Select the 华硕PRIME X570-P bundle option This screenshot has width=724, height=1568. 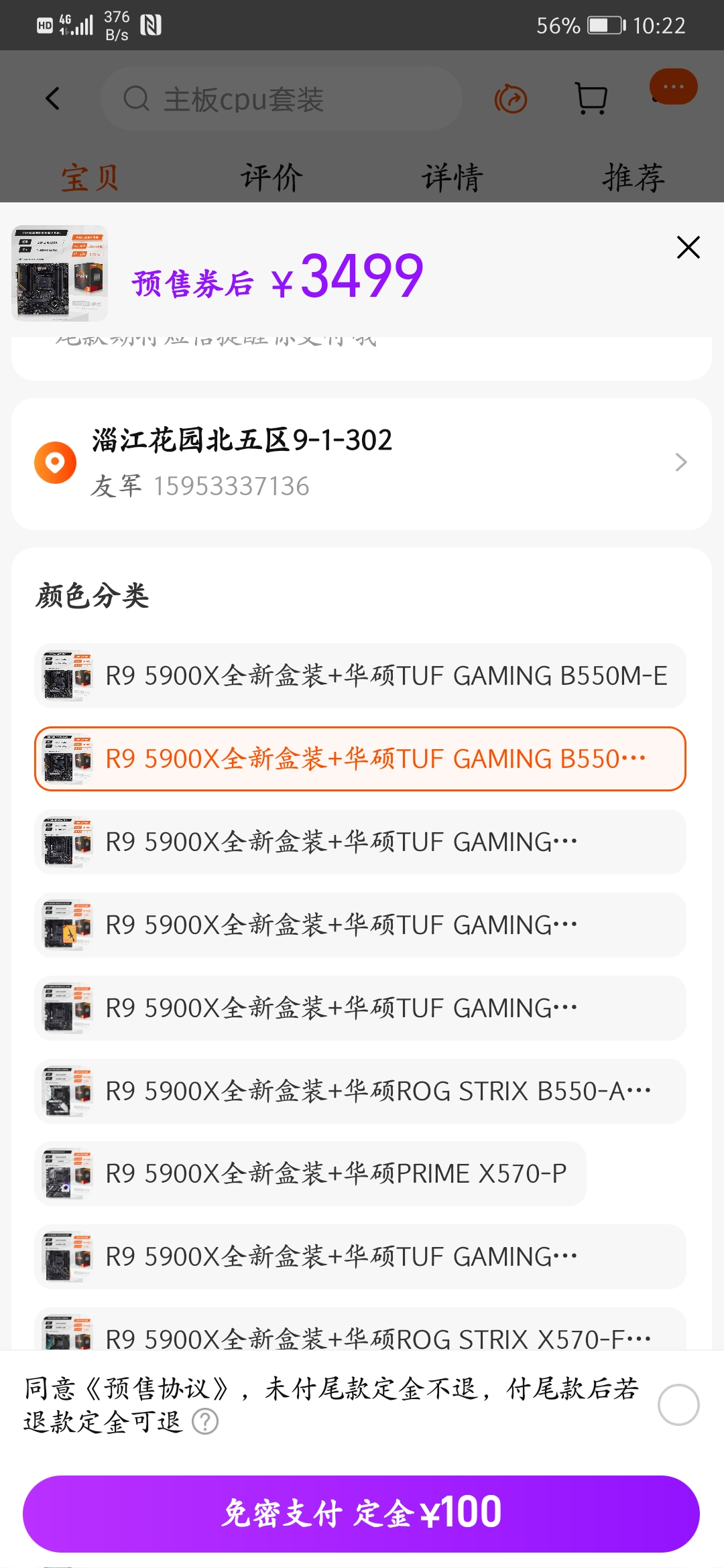click(x=335, y=1174)
